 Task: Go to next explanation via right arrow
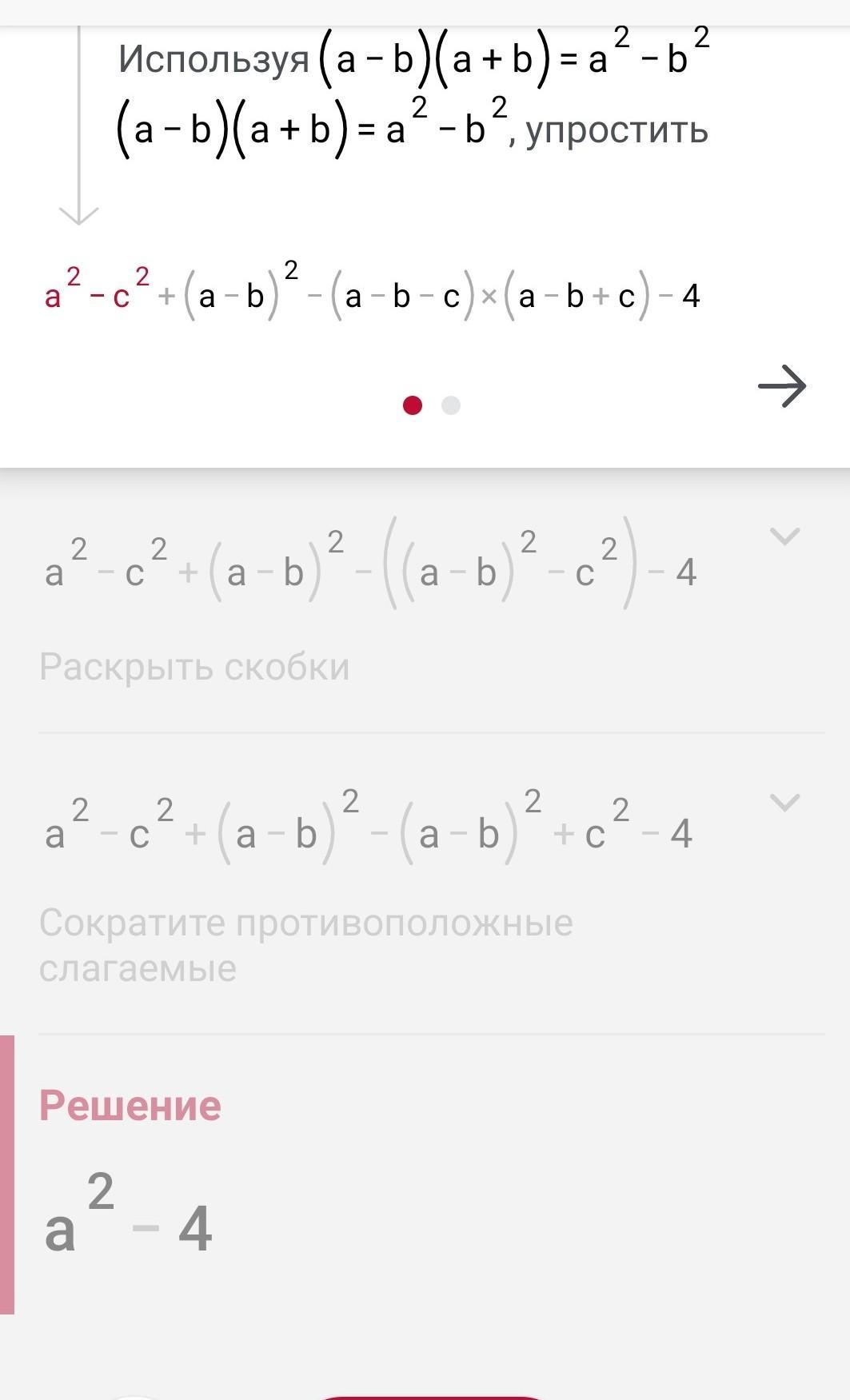[x=782, y=386]
